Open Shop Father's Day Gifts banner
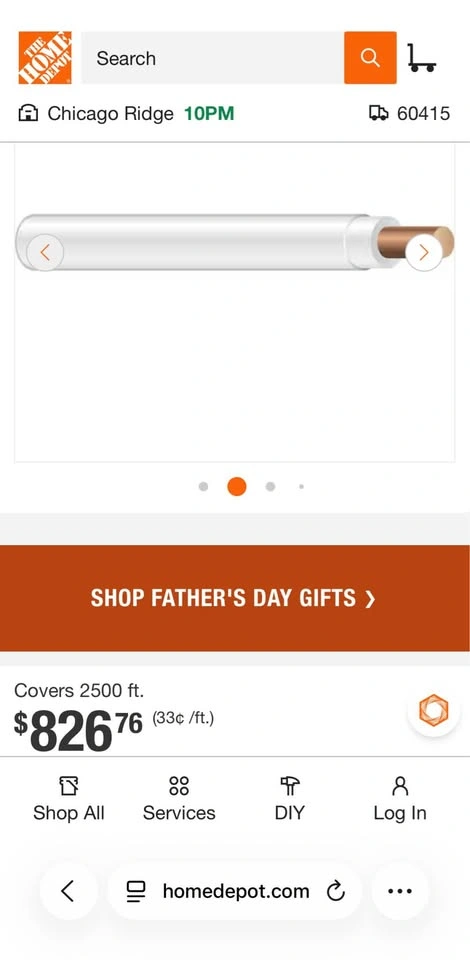470x960 pixels. pos(235,598)
